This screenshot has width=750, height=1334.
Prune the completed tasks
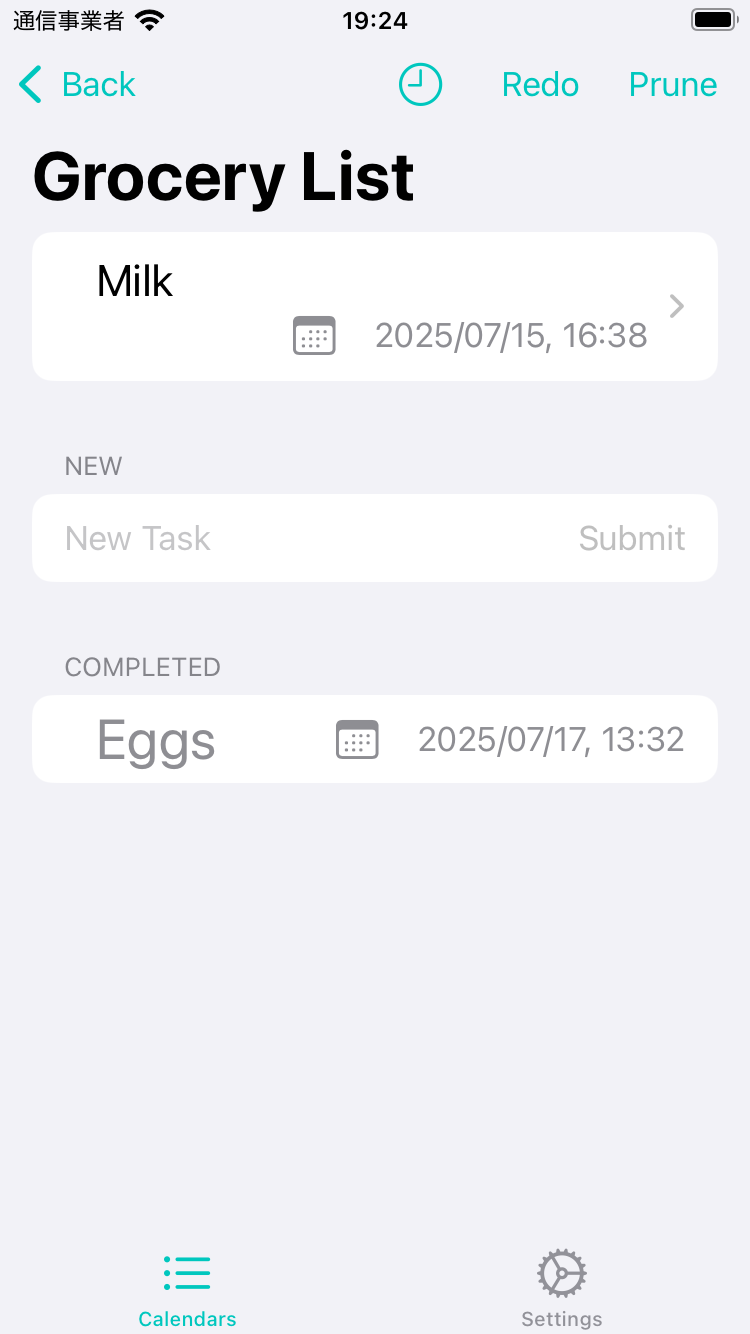(673, 85)
